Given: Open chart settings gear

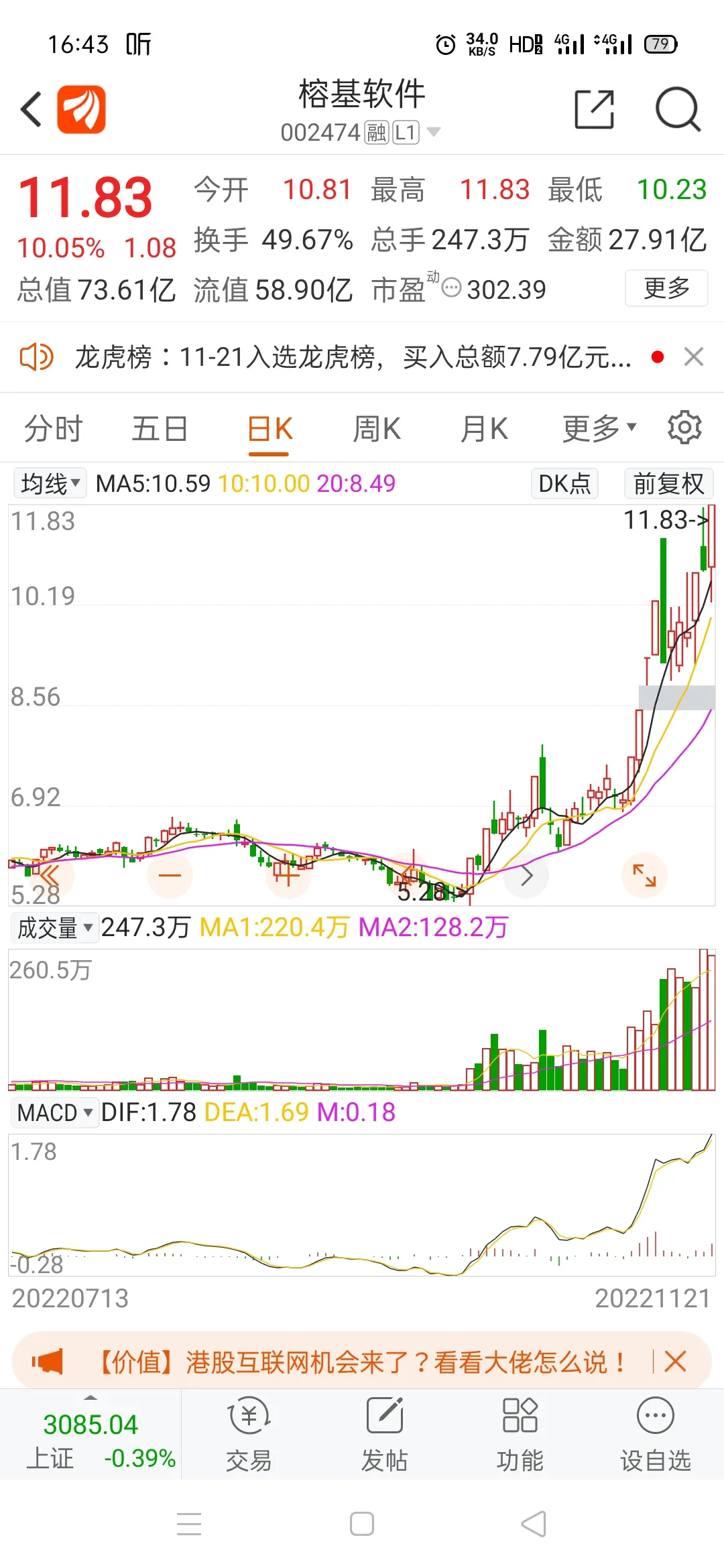Looking at the screenshot, I should tap(684, 428).
